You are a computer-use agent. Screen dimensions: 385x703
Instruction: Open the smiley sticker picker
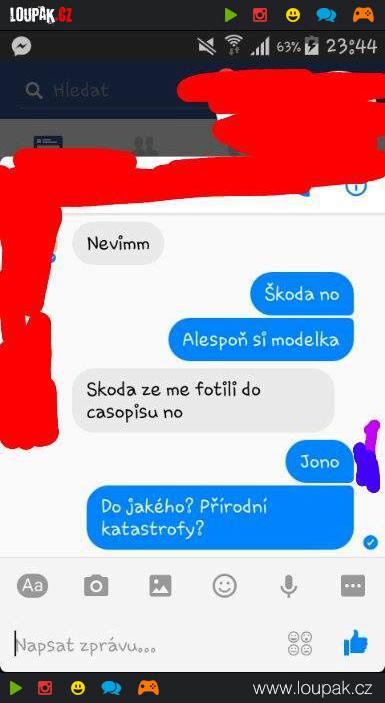point(225,586)
